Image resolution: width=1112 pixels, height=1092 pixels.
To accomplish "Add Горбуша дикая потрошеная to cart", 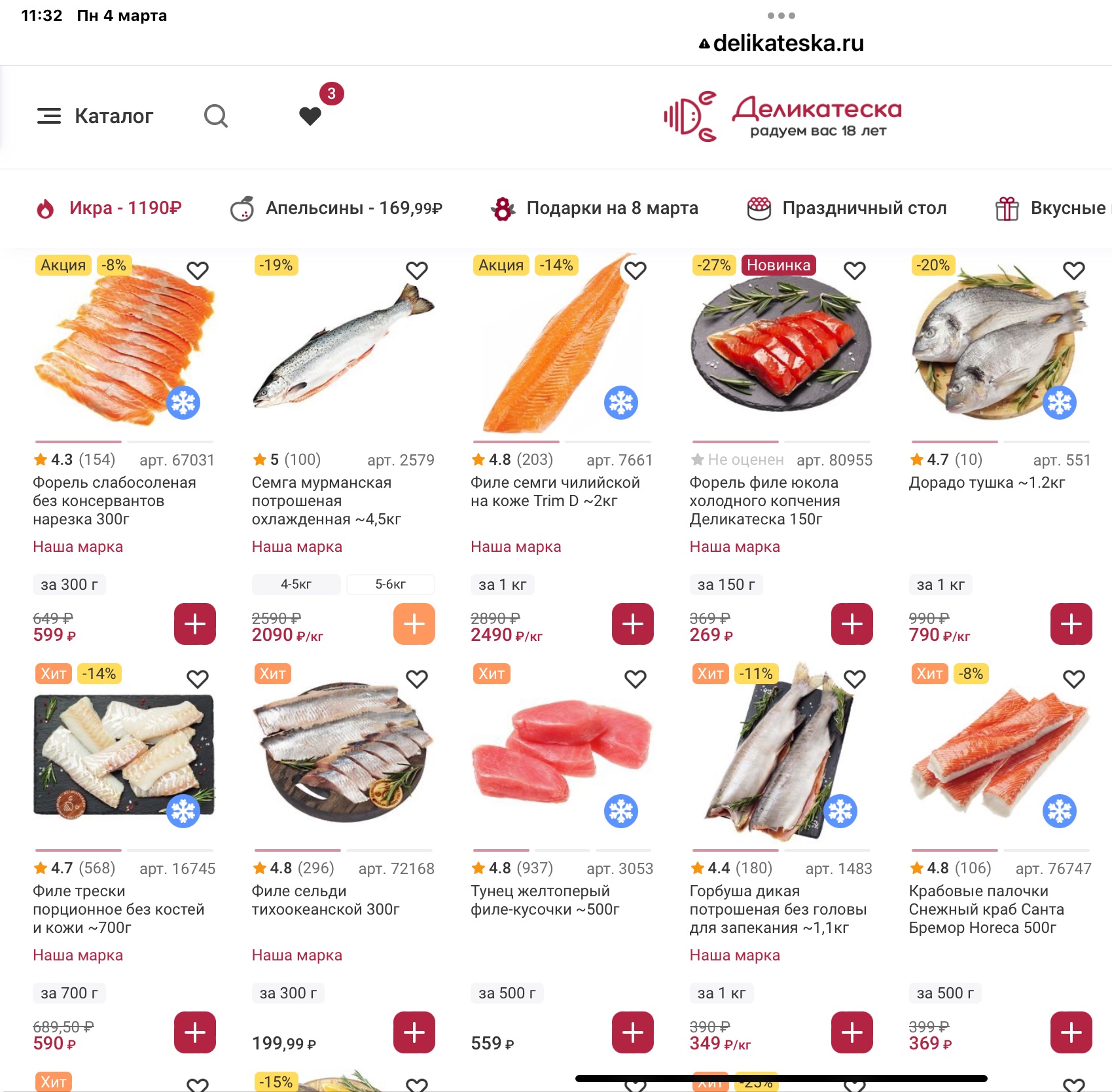I will pos(852,1032).
